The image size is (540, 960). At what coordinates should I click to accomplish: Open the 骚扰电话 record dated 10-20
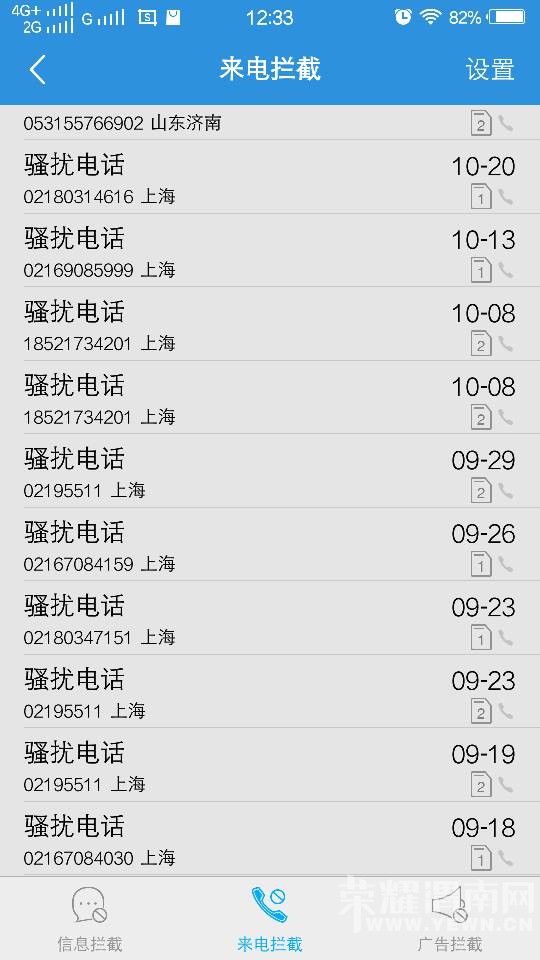point(270,177)
